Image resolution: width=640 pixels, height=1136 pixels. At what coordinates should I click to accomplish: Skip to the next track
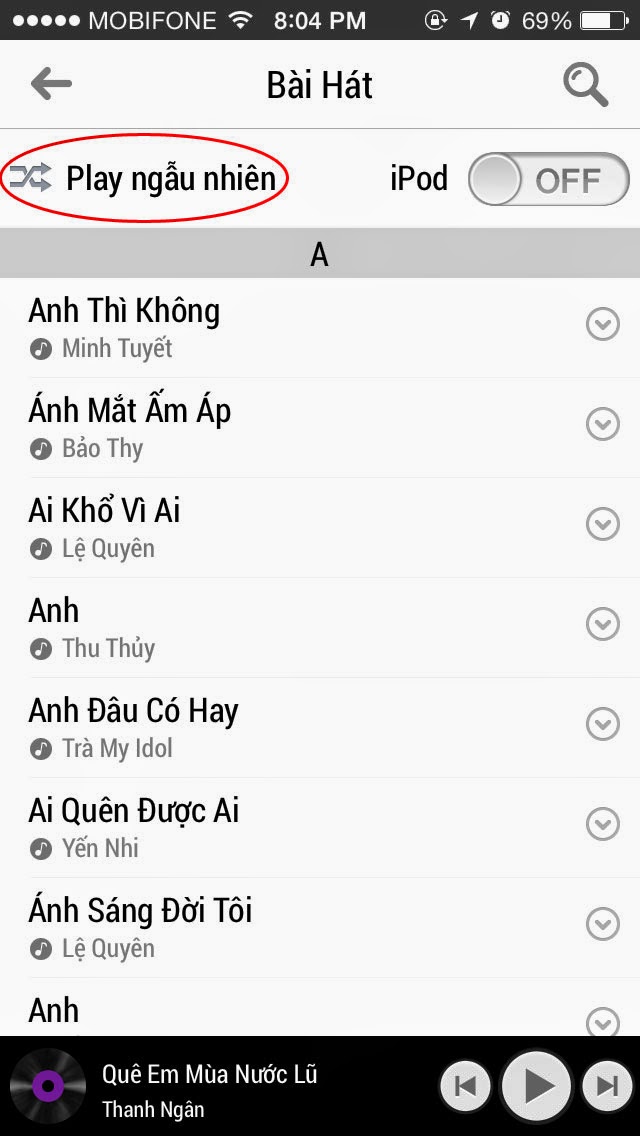(607, 1086)
